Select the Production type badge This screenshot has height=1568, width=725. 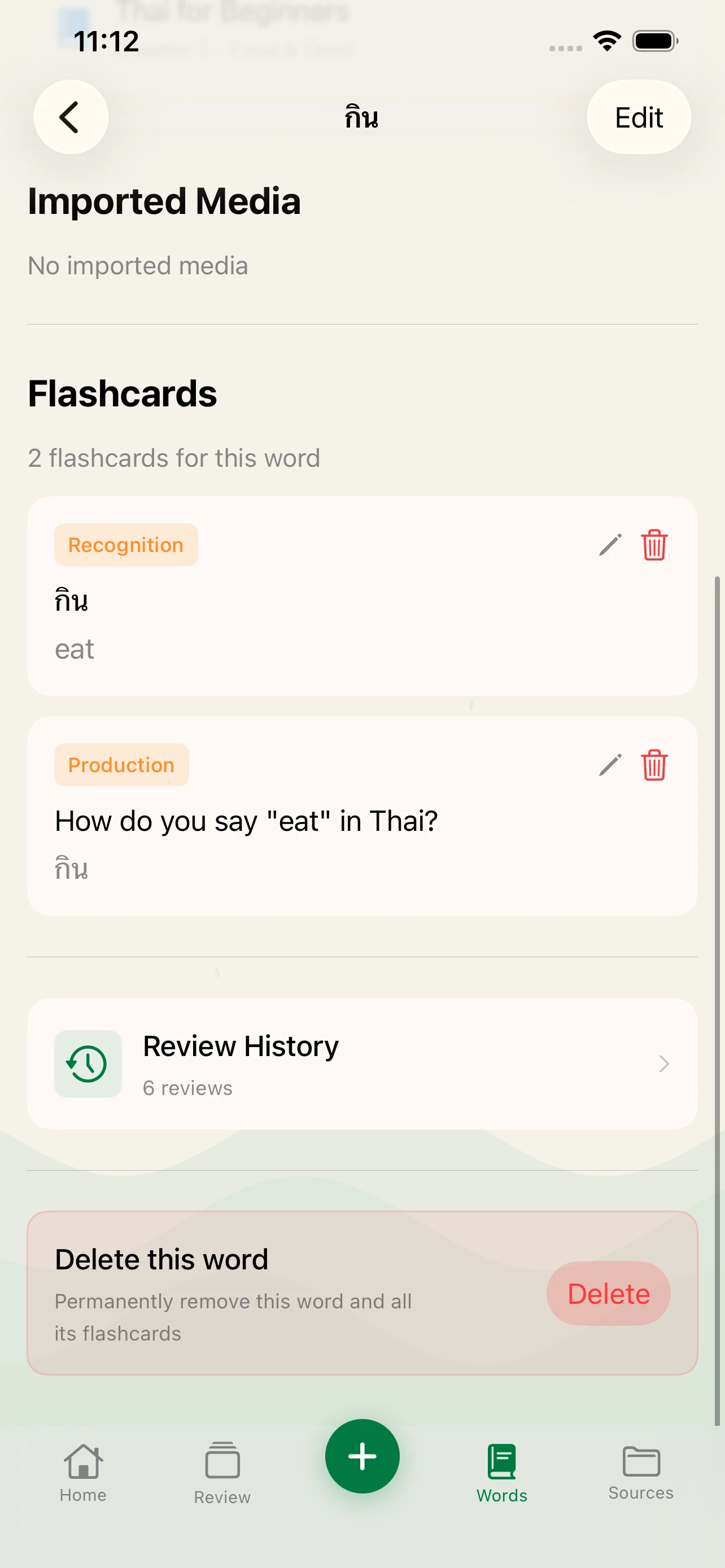(x=121, y=764)
